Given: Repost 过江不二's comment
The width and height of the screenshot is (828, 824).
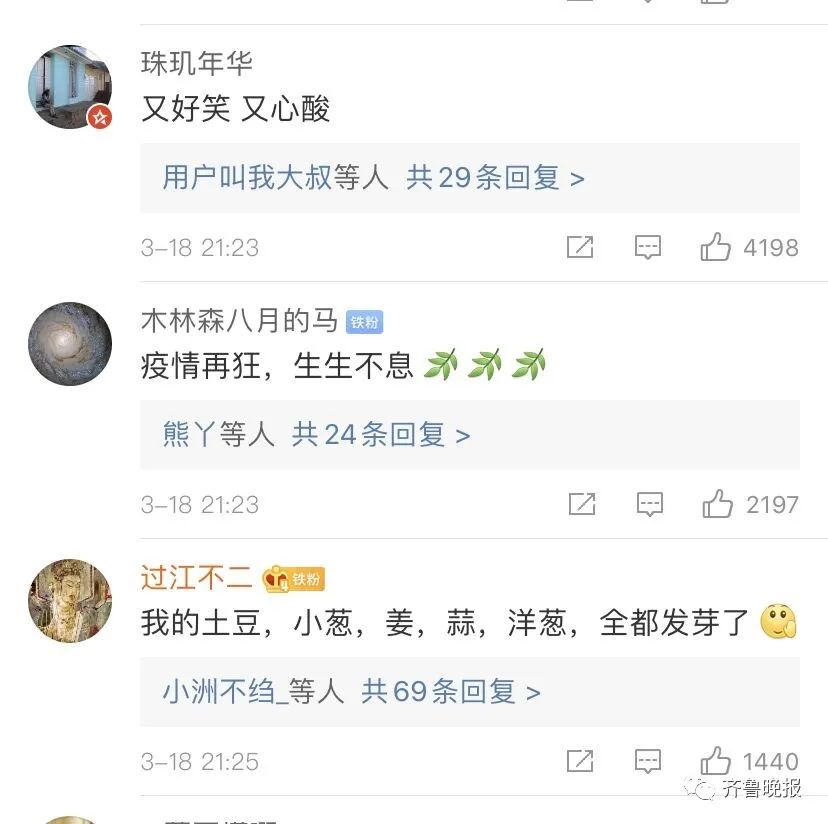Looking at the screenshot, I should point(580,761).
